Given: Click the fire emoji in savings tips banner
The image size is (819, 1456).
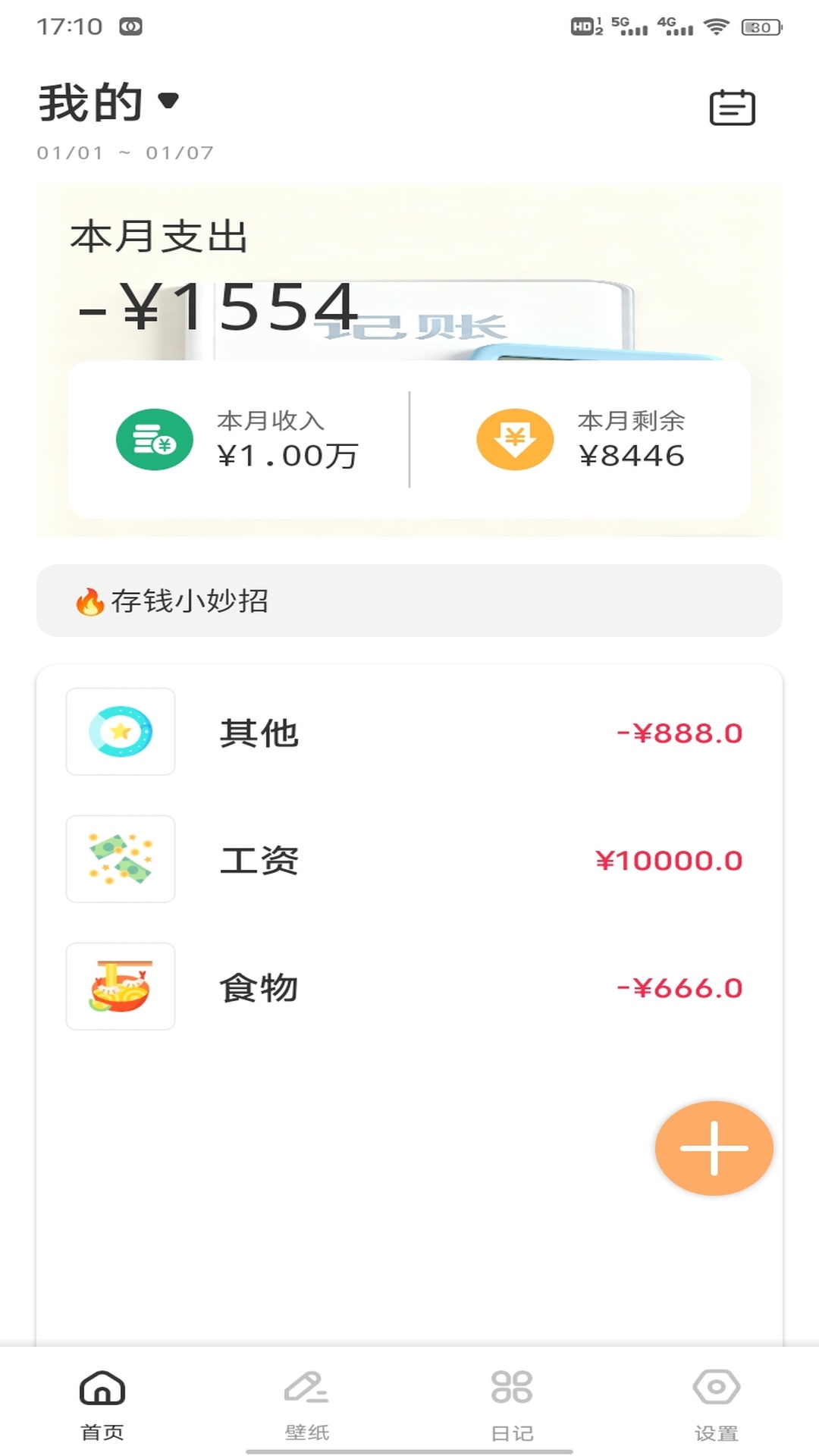Looking at the screenshot, I should tap(89, 603).
